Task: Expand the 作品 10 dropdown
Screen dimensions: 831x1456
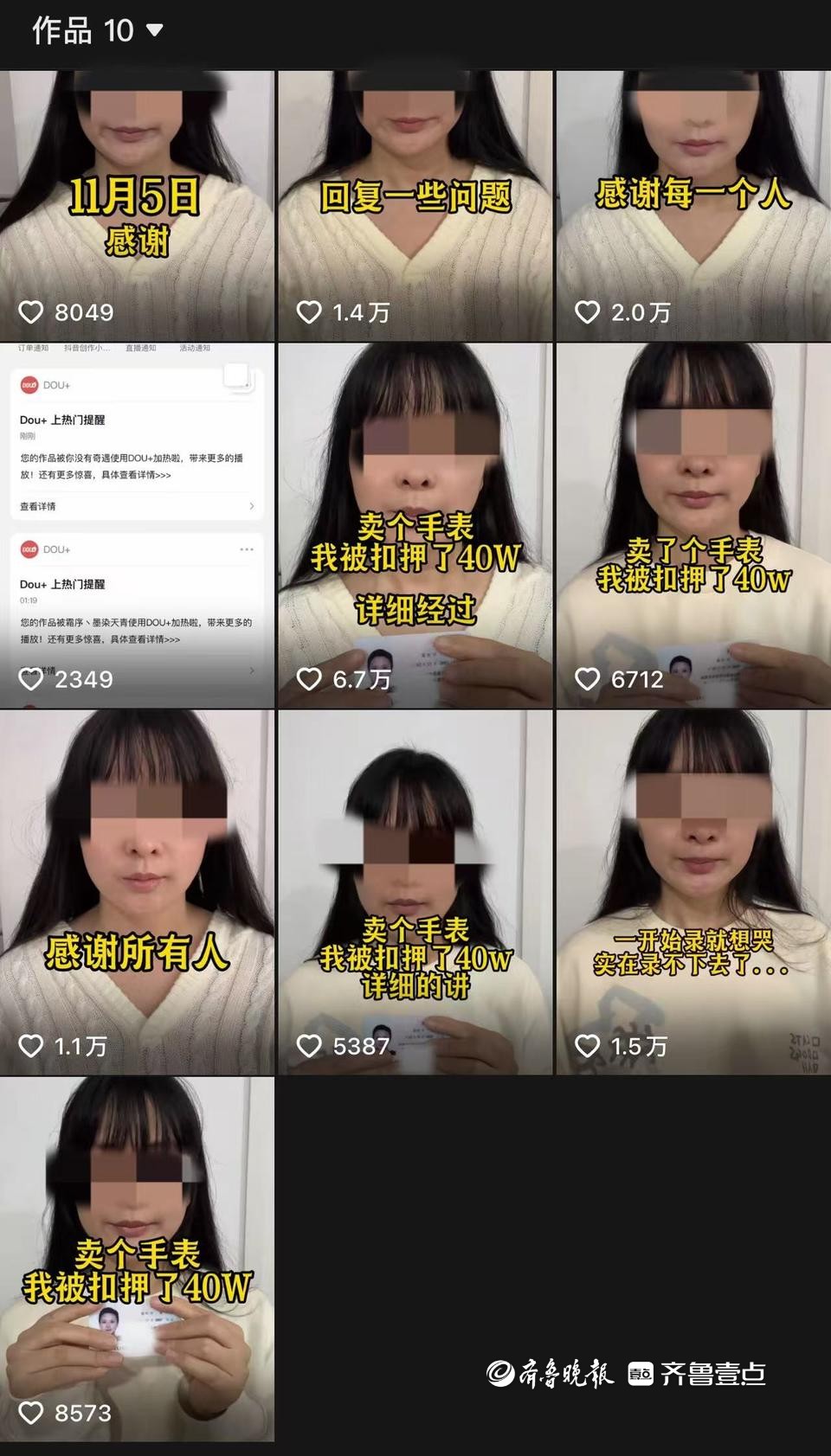Action: point(97,31)
